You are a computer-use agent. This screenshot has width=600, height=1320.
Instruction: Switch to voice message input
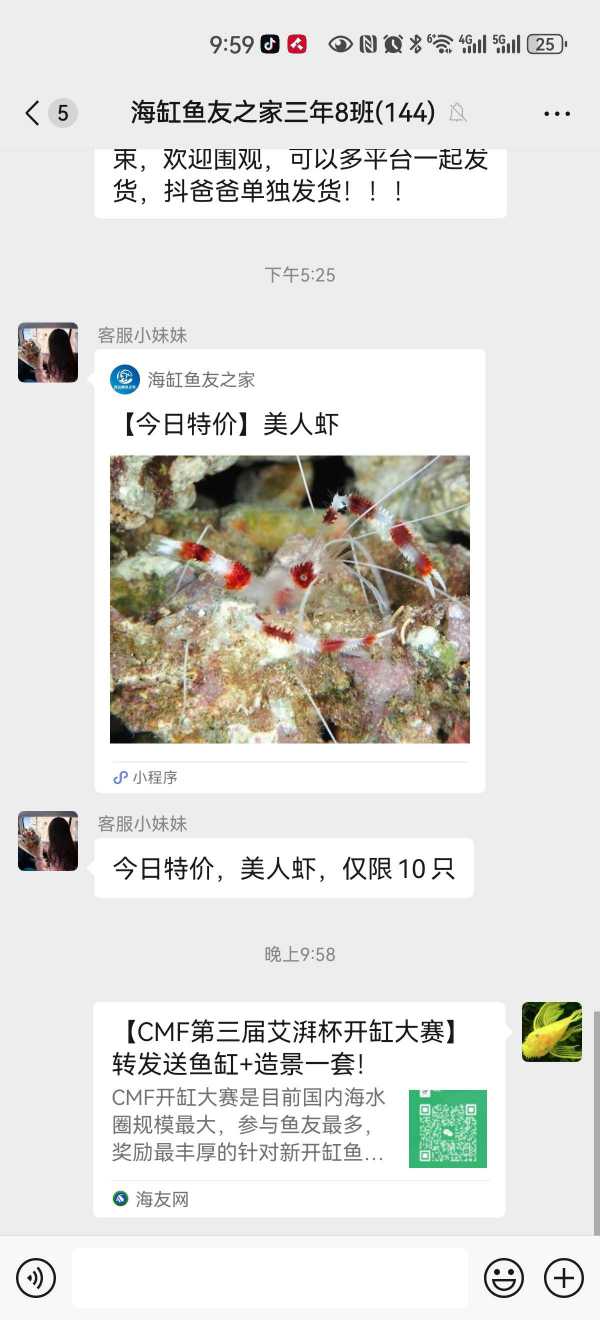(x=36, y=1278)
